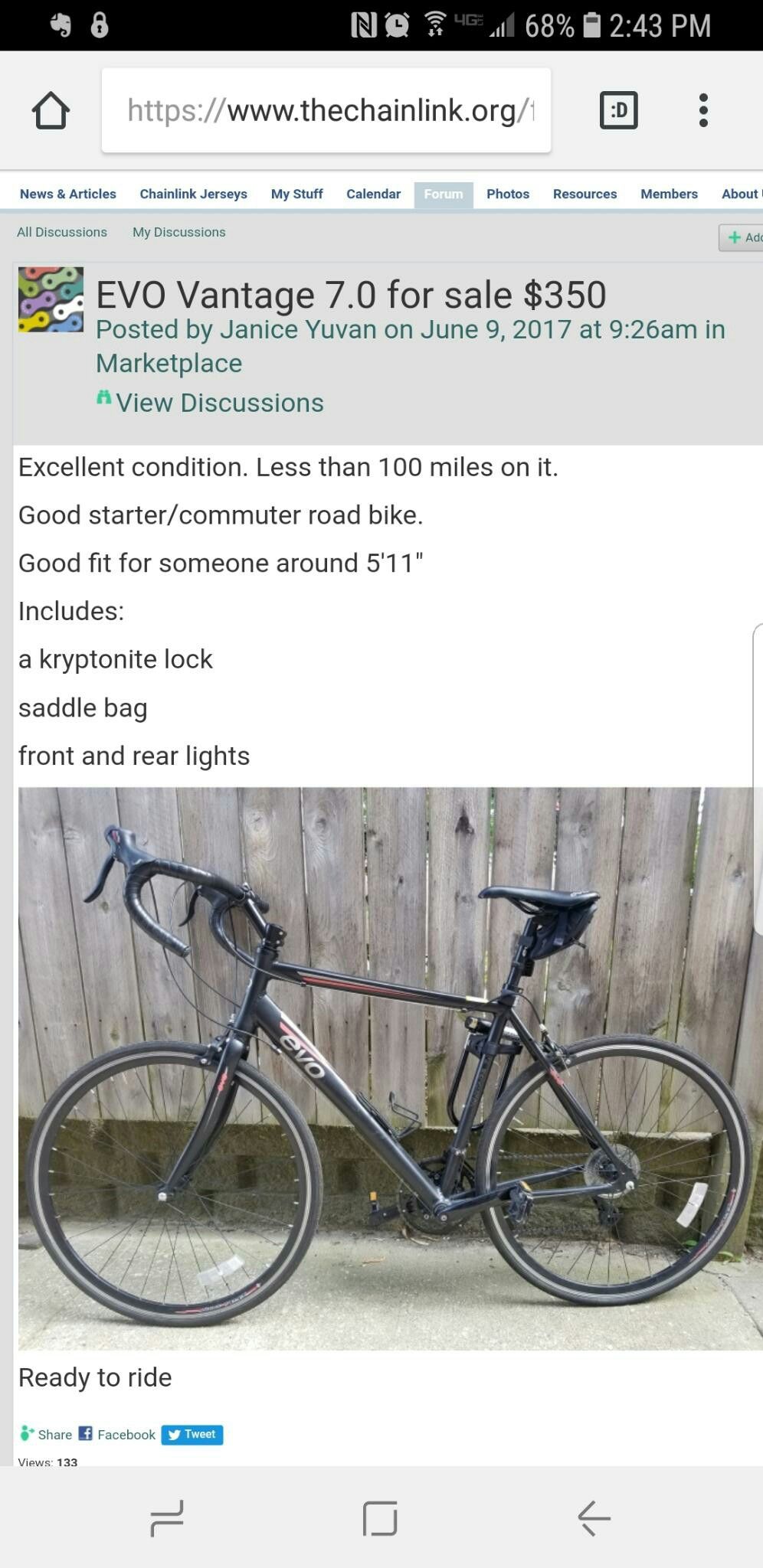Open the Chainlink Jerseys page

point(193,194)
